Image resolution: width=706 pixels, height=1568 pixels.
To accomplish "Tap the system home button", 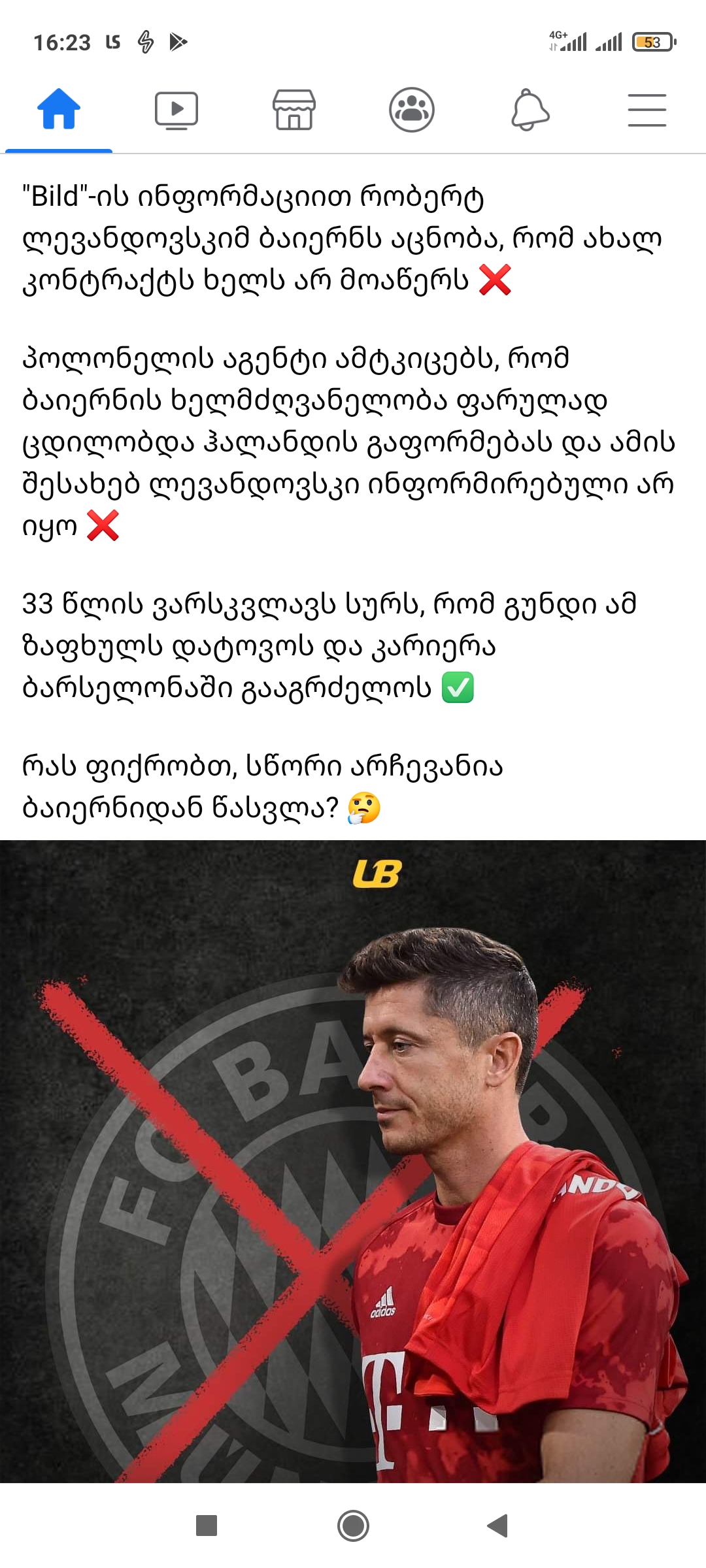I will pyautogui.click(x=353, y=1526).
